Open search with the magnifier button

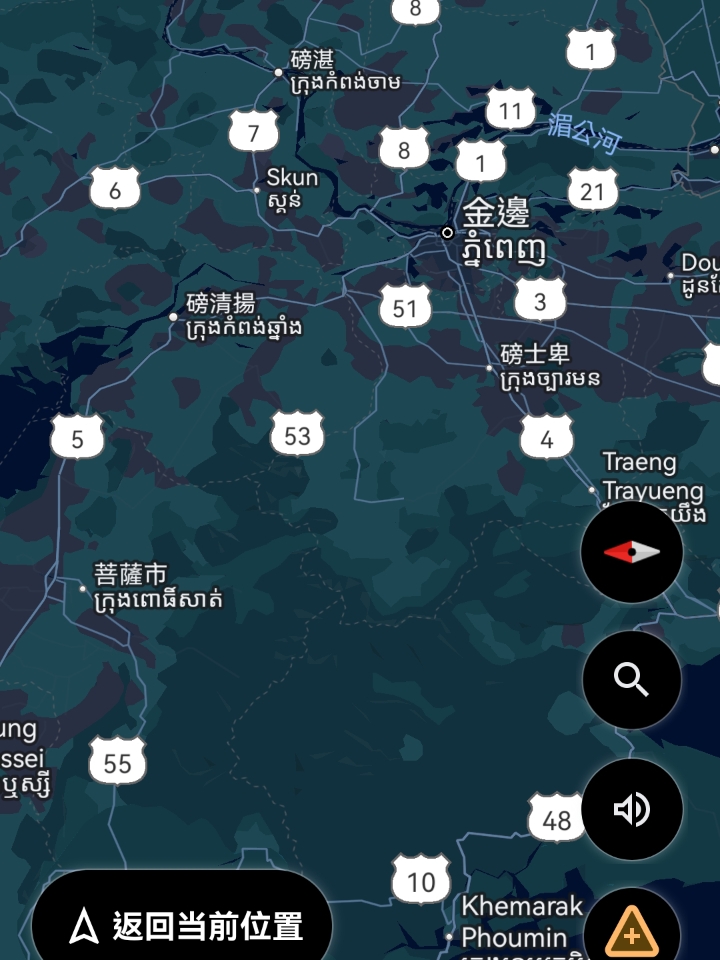pos(632,680)
